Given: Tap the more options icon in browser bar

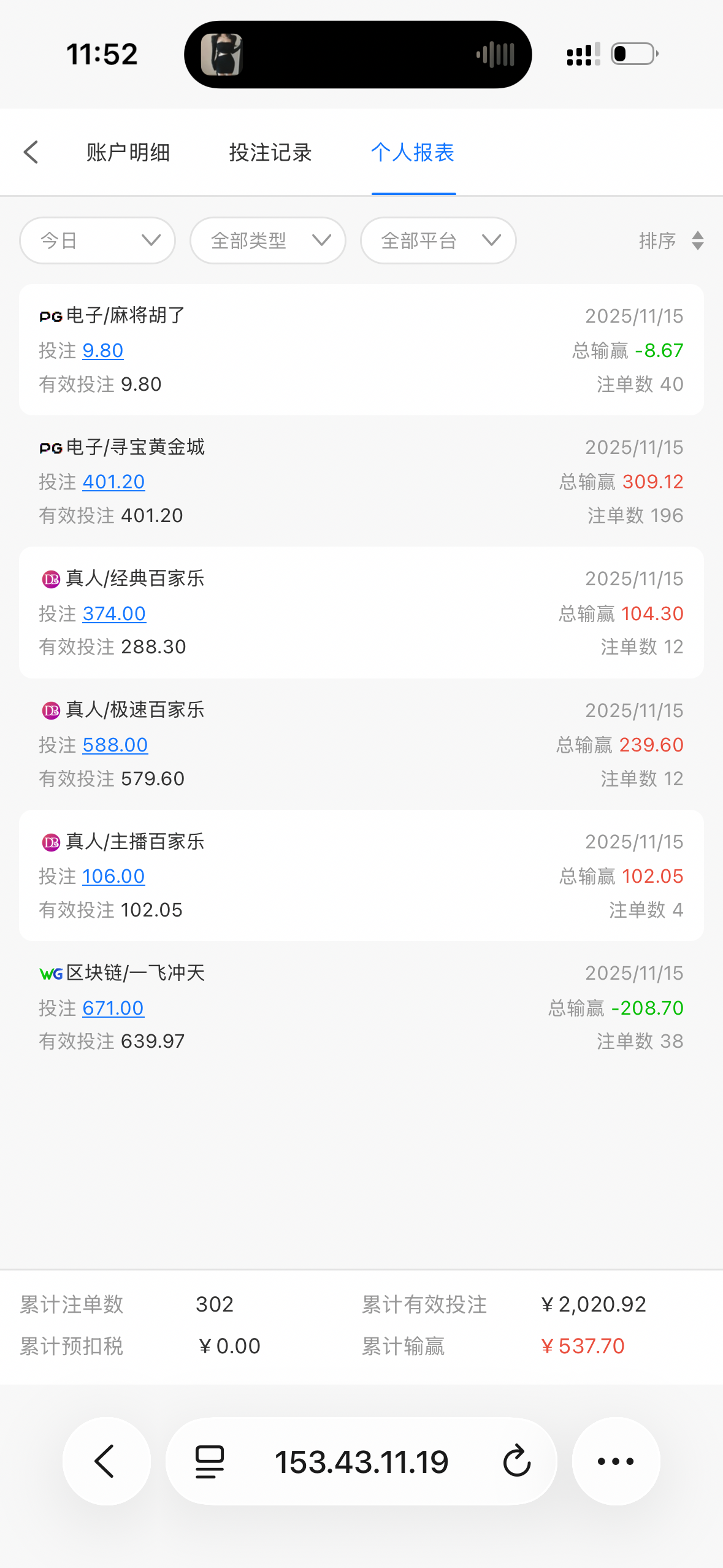Looking at the screenshot, I should coord(615,1461).
